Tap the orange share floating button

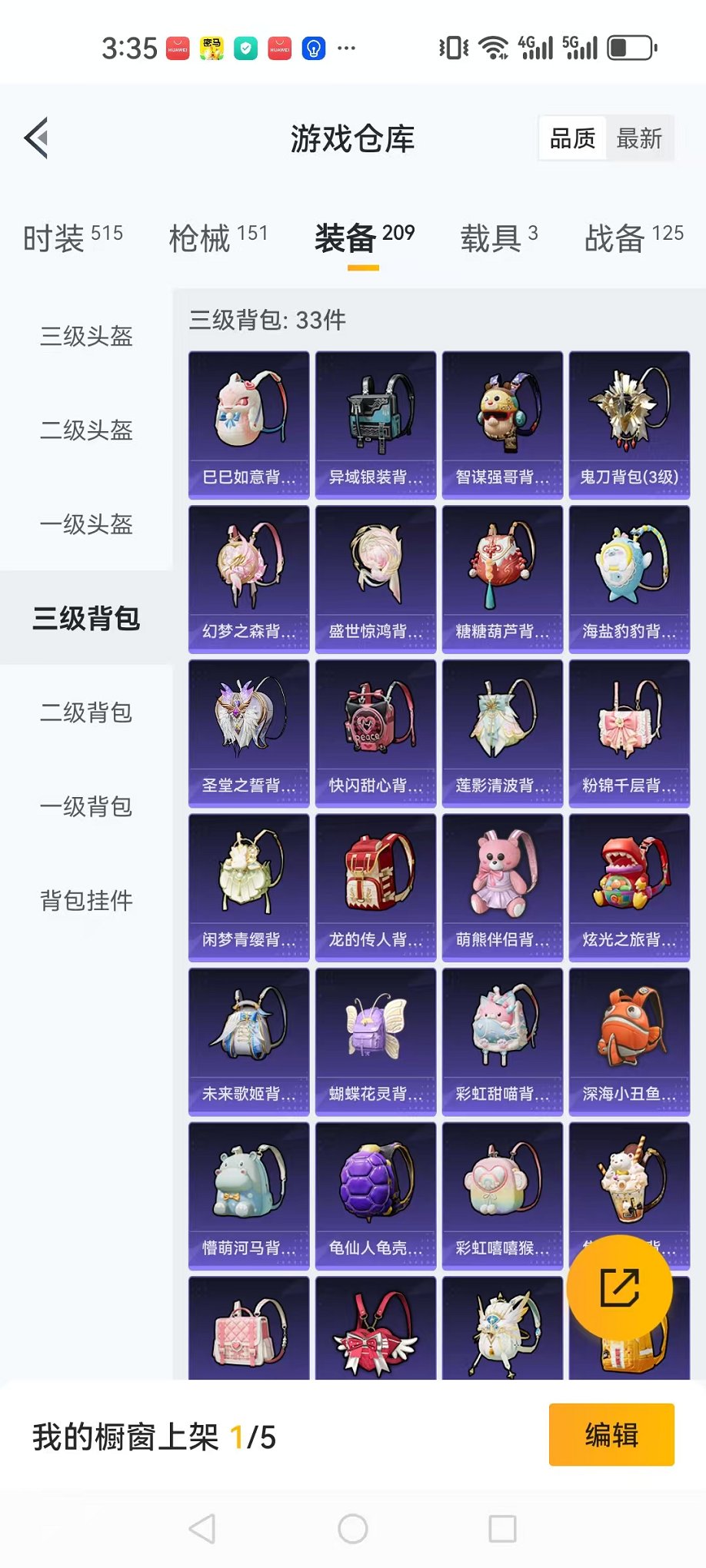(619, 1288)
